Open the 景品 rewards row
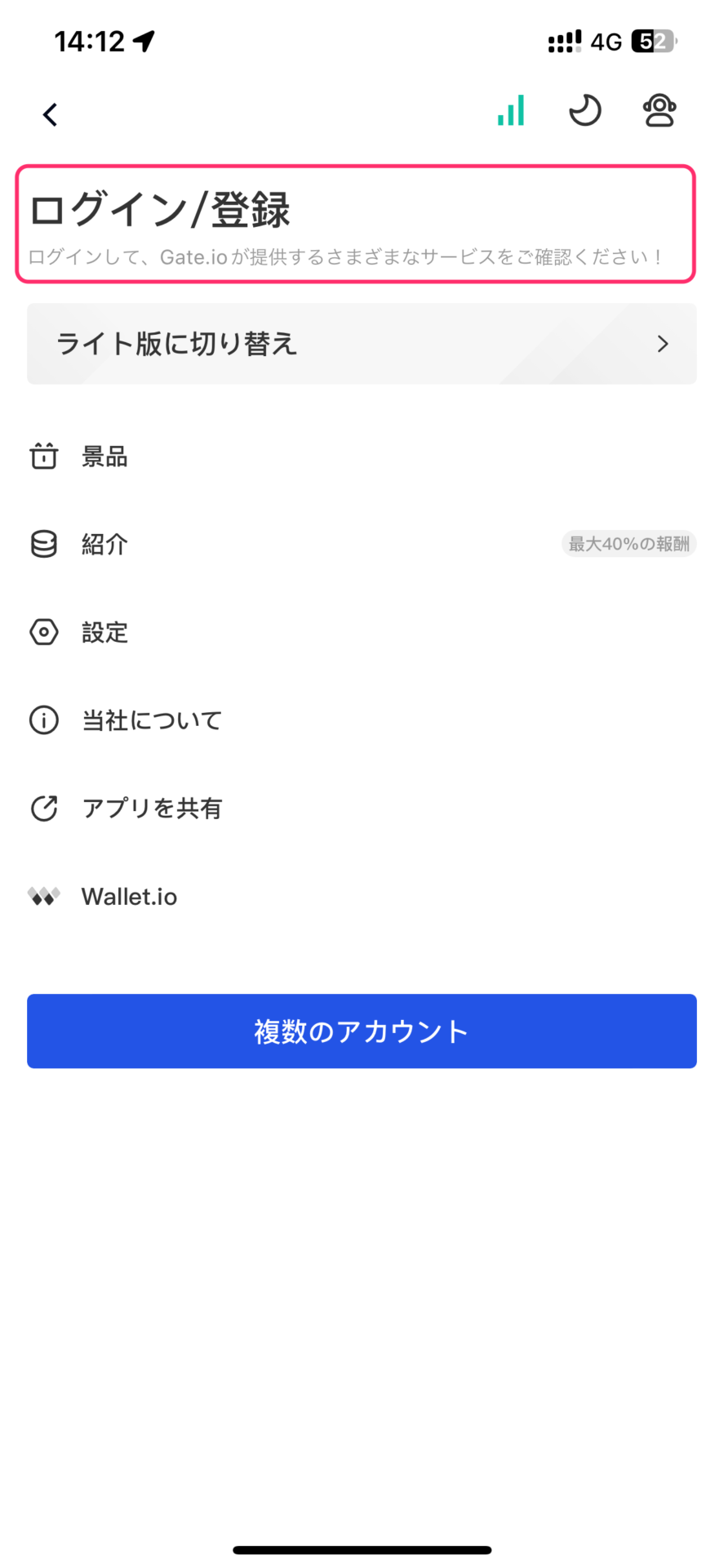Viewport: 724px width, 1568px height. coord(362,457)
